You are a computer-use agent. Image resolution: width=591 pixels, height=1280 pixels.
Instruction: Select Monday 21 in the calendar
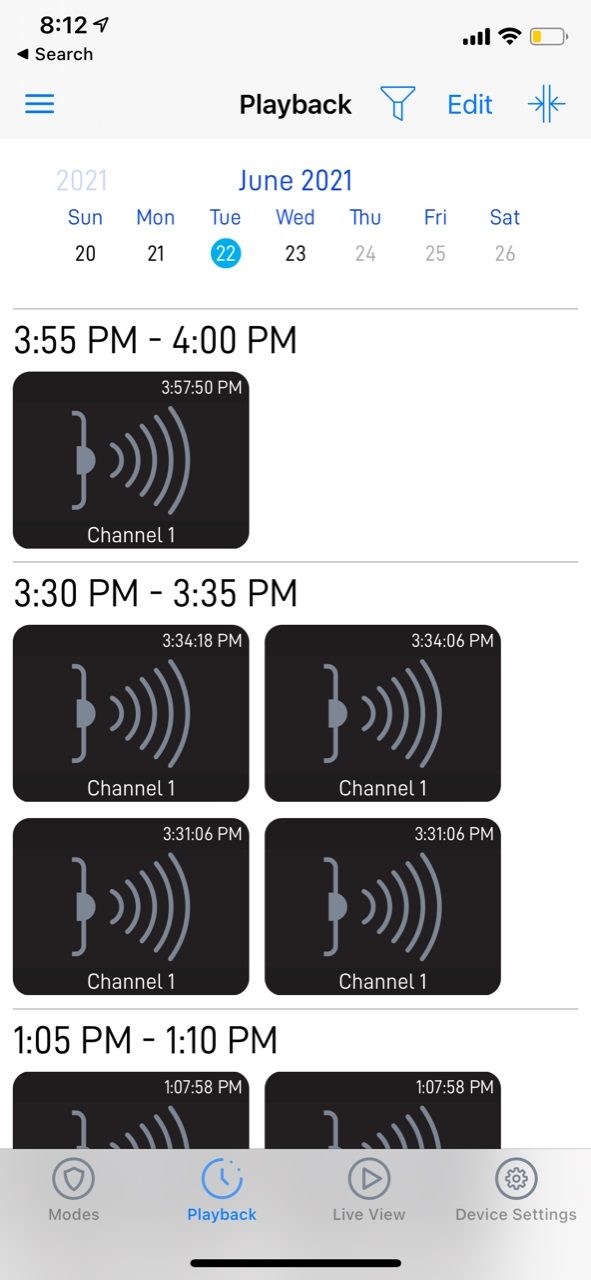click(x=155, y=253)
